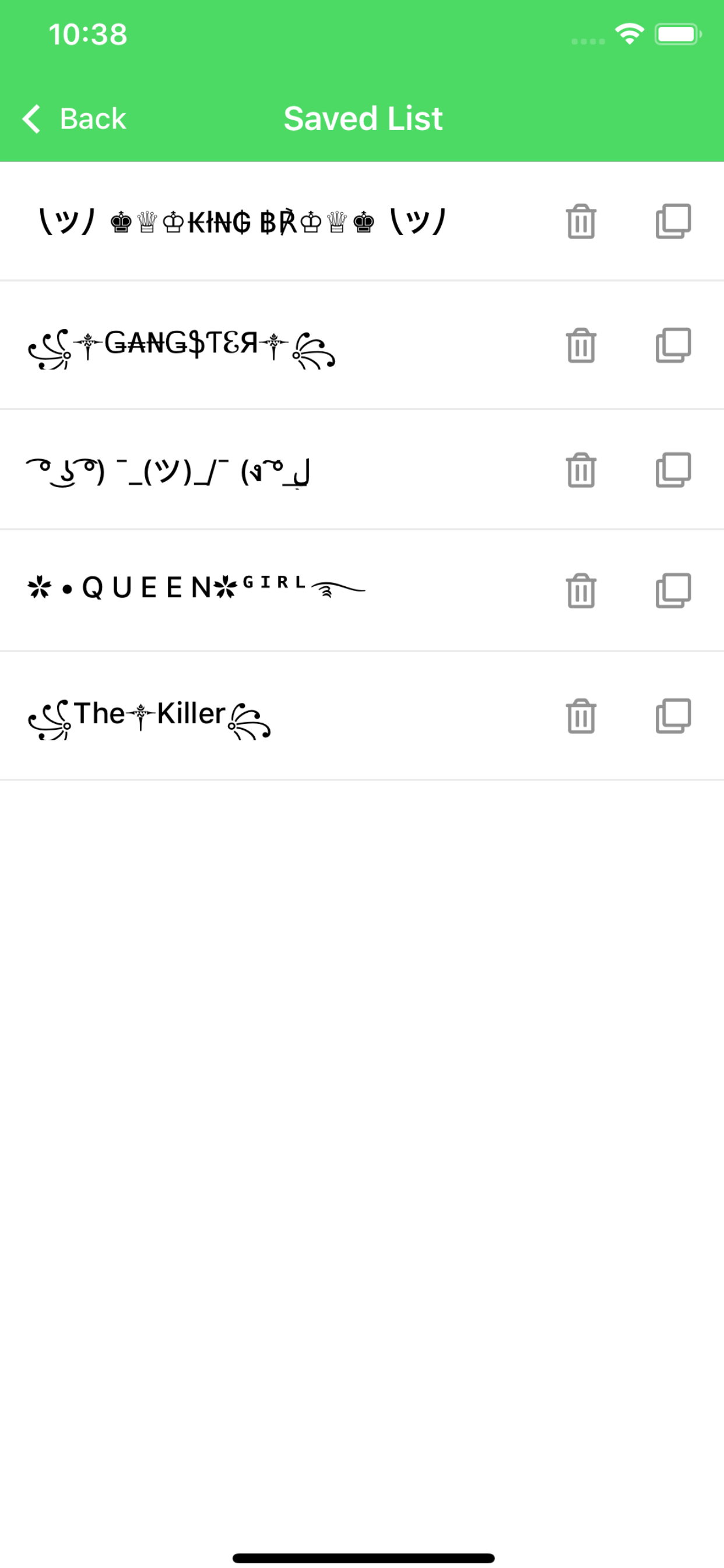Delete the QUEEN GIRL saved nickname
Viewport: 724px width, 1568px height.
click(x=581, y=591)
